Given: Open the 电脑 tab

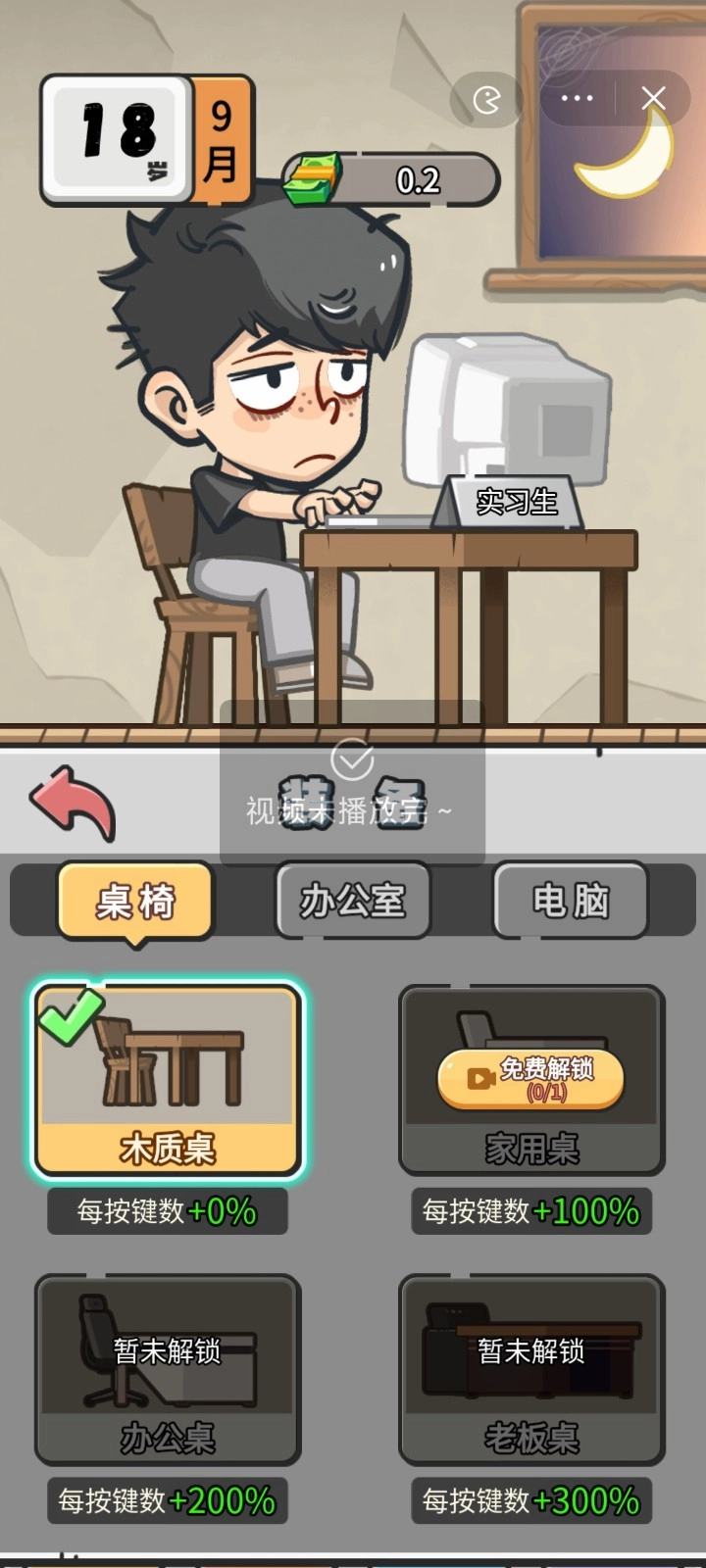Looking at the screenshot, I should [x=572, y=901].
